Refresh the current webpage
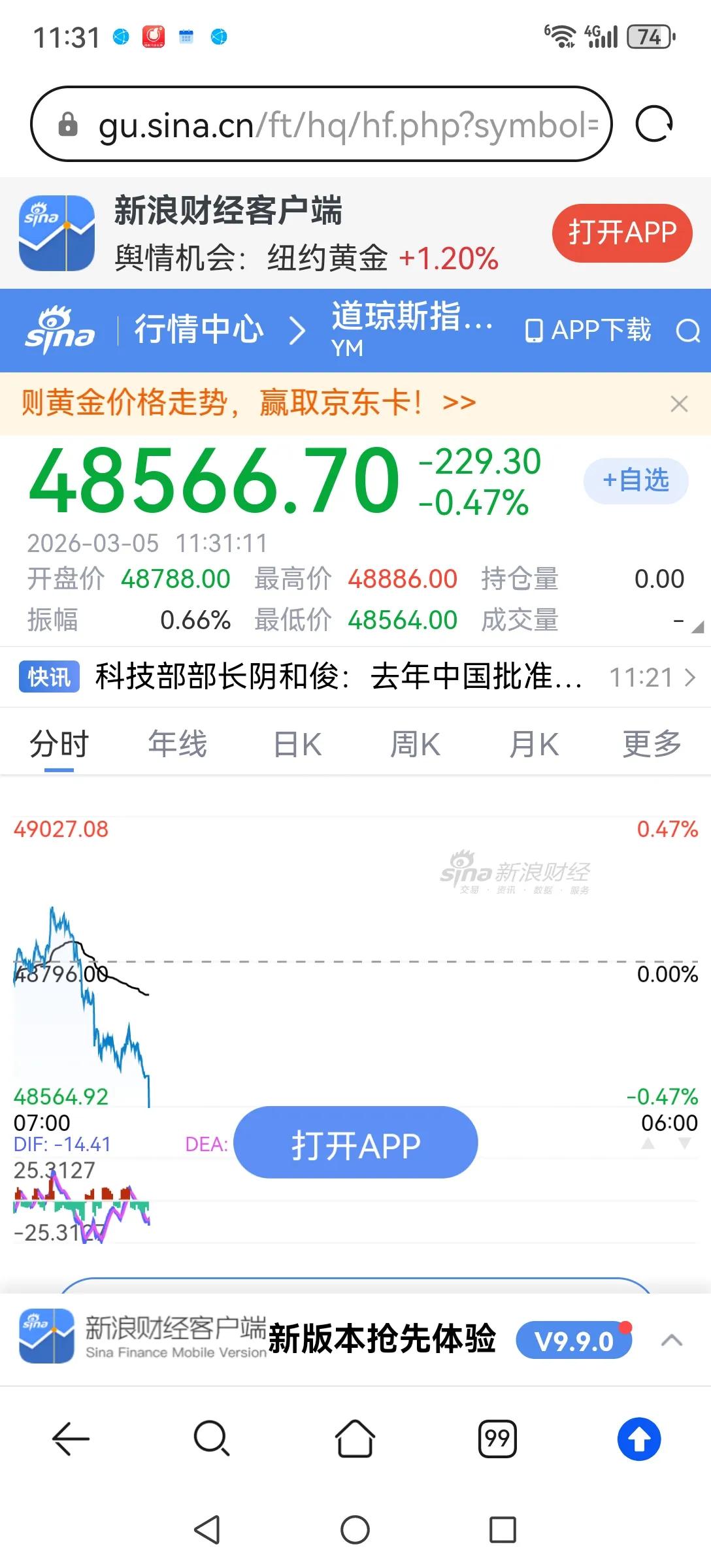Image resolution: width=711 pixels, height=1568 pixels. click(x=656, y=125)
